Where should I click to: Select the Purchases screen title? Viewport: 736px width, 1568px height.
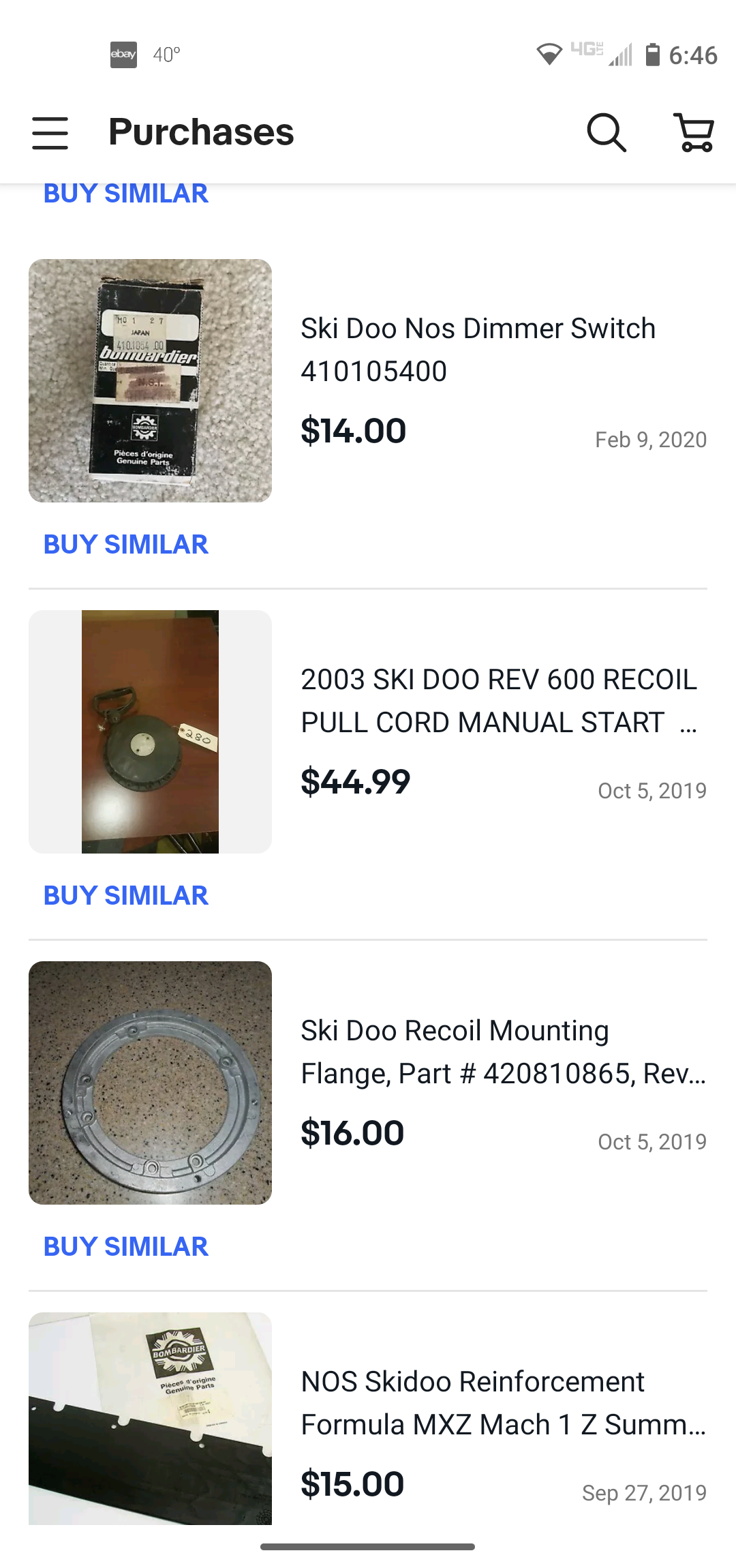(201, 132)
